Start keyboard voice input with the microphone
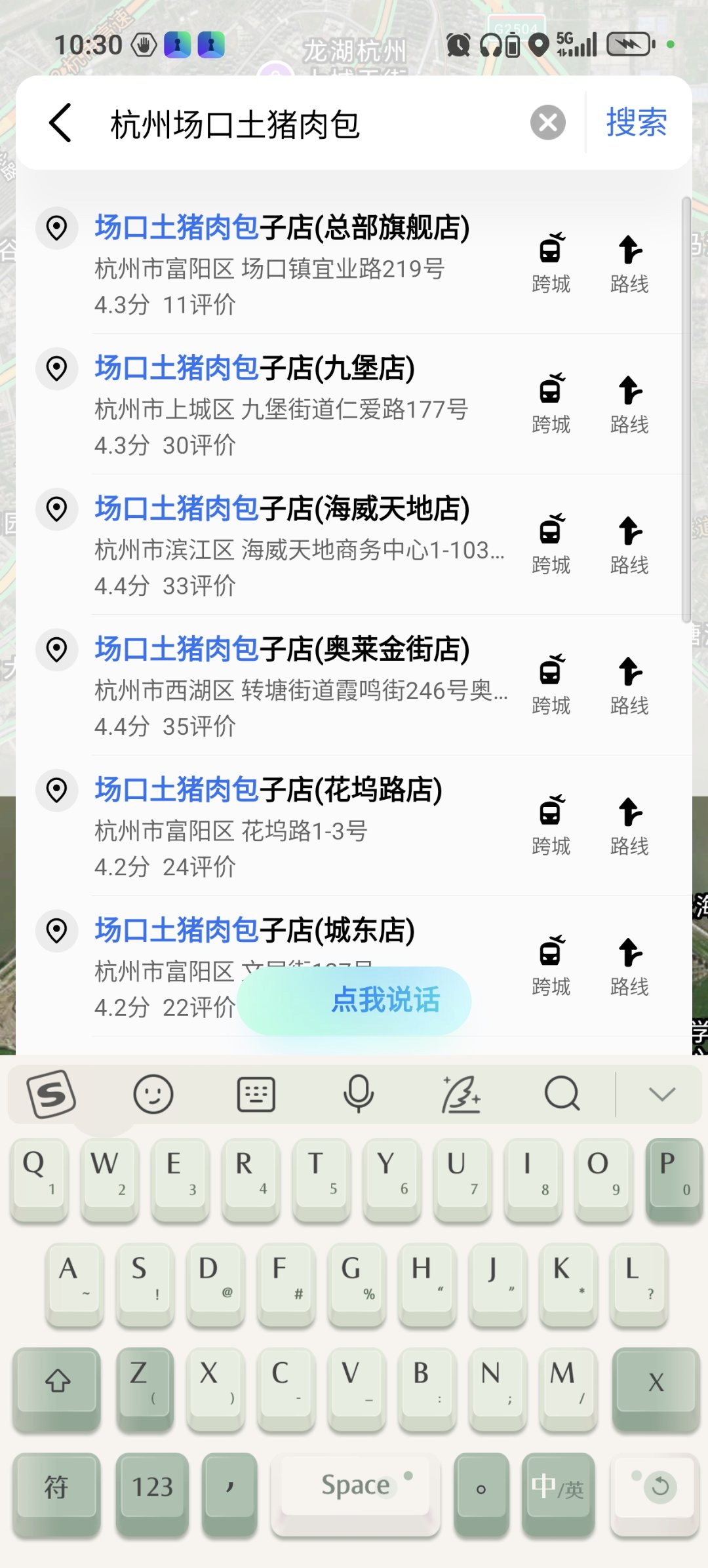Screen dimensions: 708x1568 tap(359, 1094)
